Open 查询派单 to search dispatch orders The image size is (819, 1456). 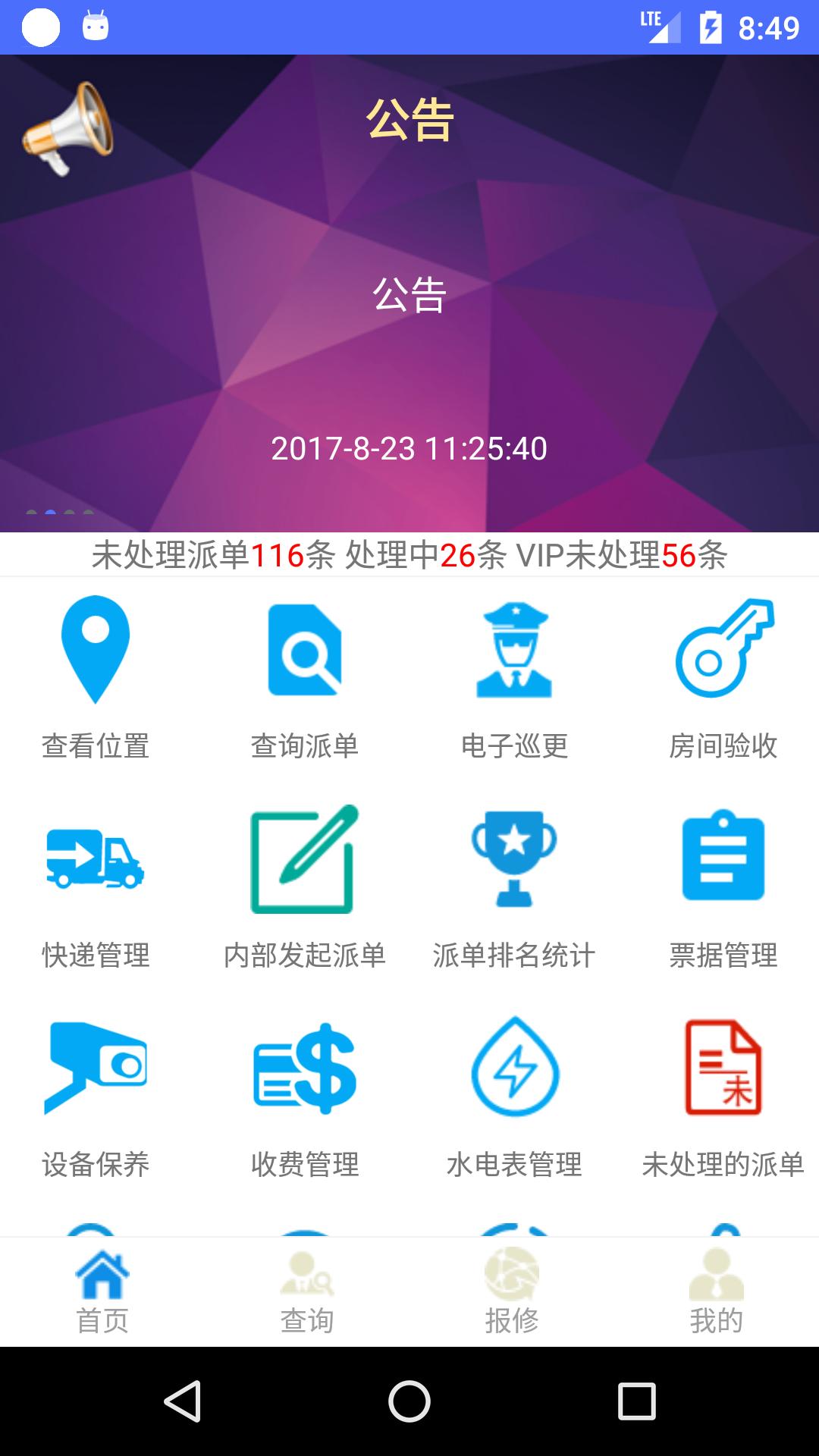(x=305, y=652)
